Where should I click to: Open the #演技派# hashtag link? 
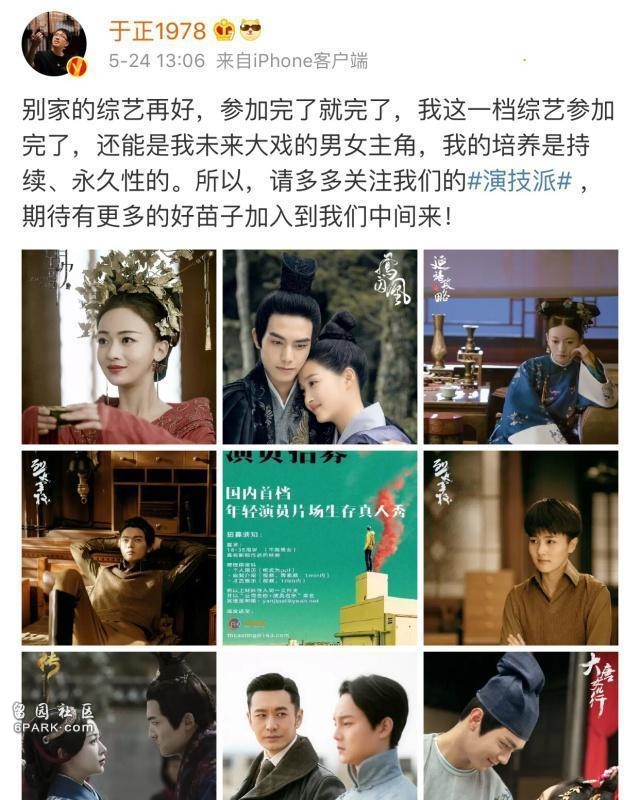[x=524, y=182]
